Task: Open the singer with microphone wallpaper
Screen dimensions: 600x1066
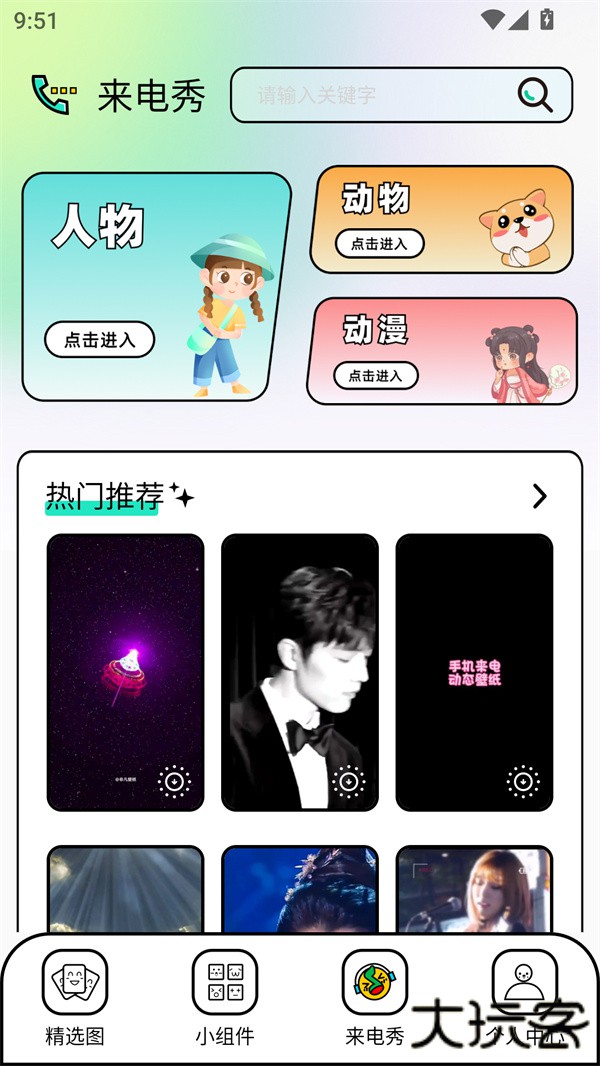Action: [474, 890]
